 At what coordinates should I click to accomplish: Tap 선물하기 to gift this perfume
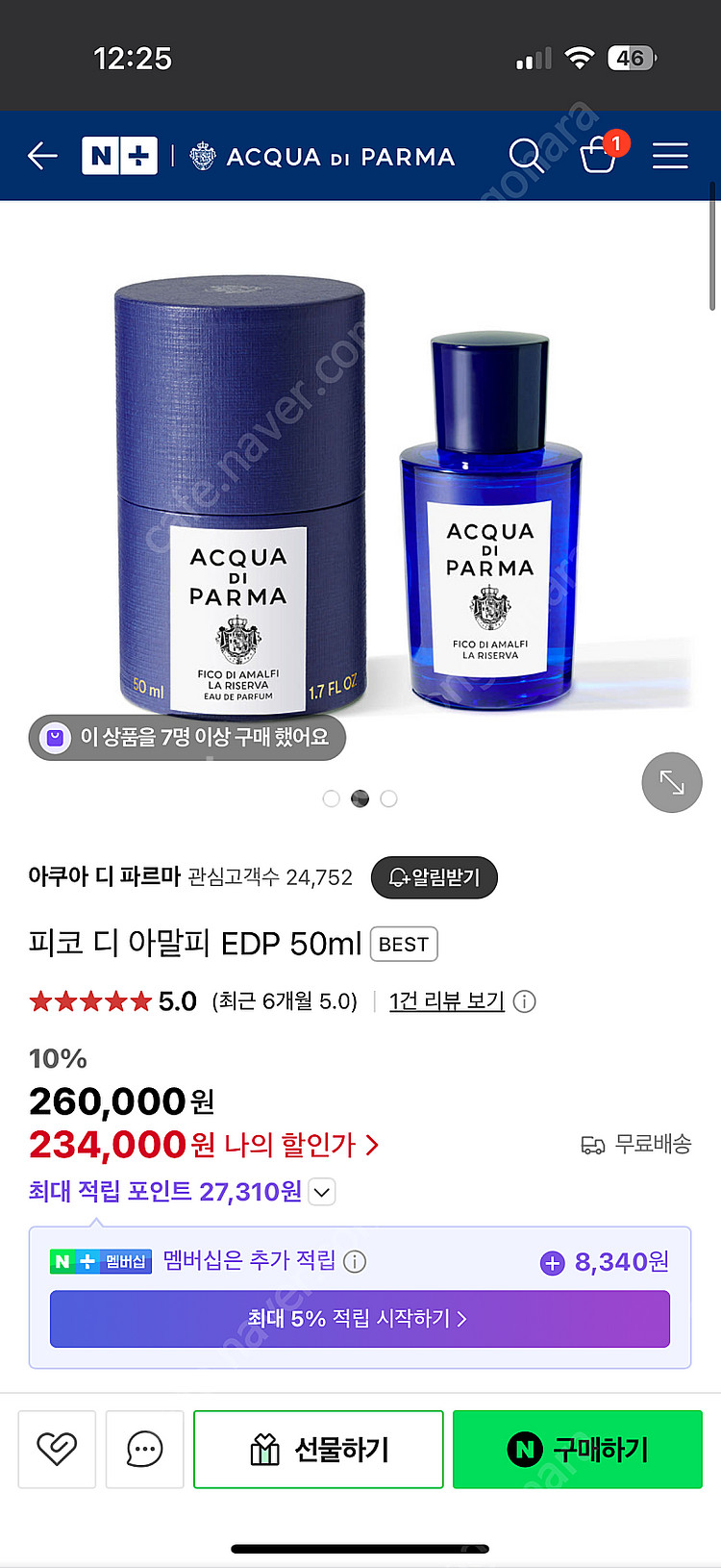pos(318,1449)
